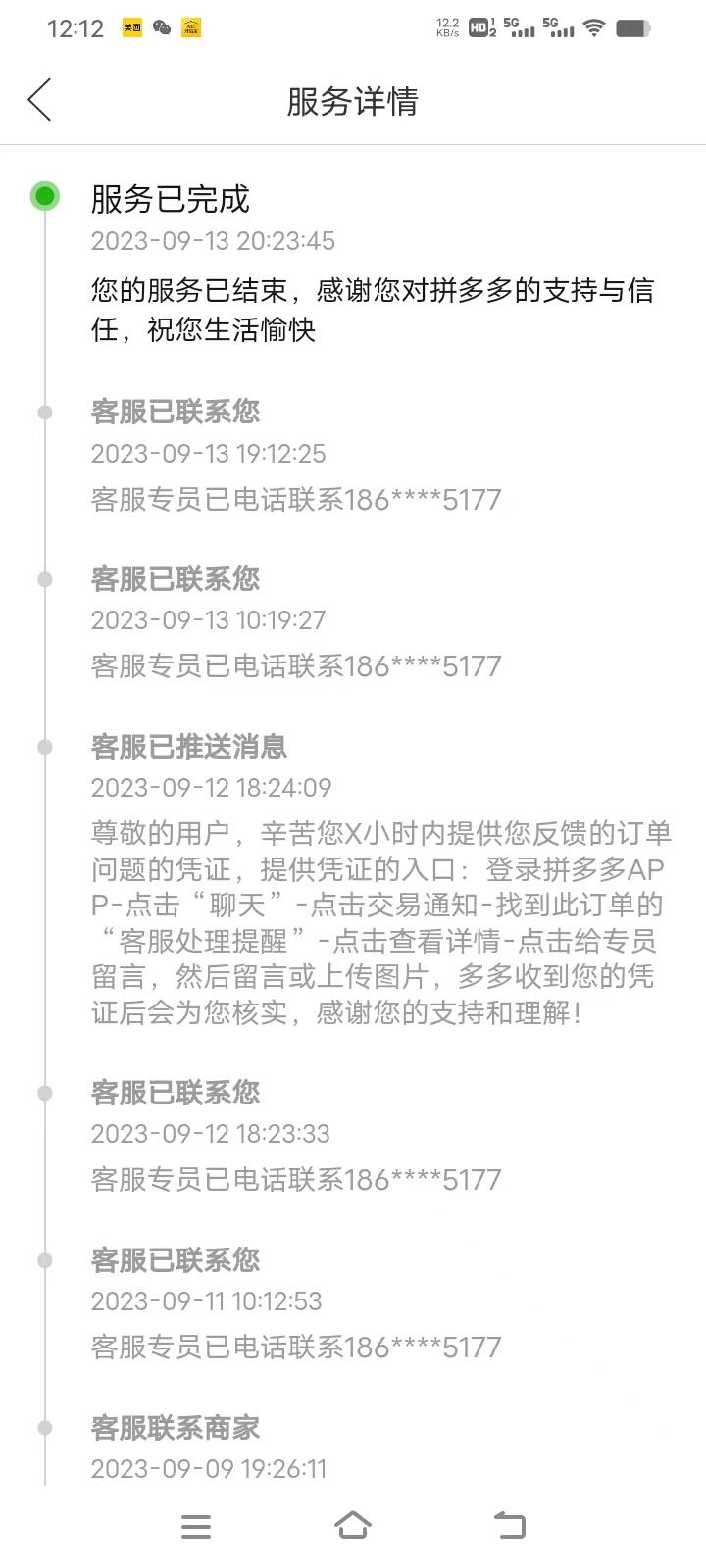Go back from the 服务详情 page
Screen dimensions: 706x1568
(x=39, y=100)
